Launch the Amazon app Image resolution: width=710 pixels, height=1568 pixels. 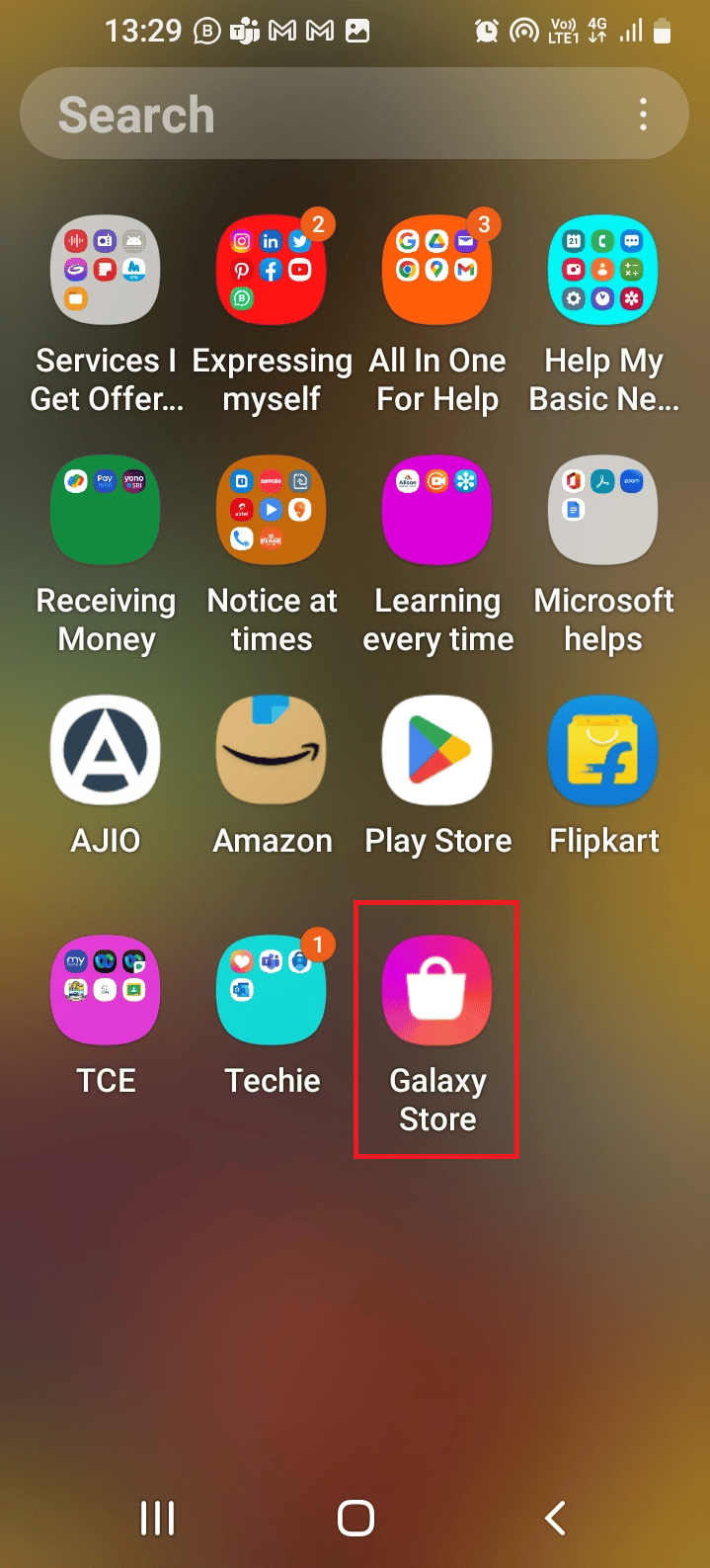272,750
